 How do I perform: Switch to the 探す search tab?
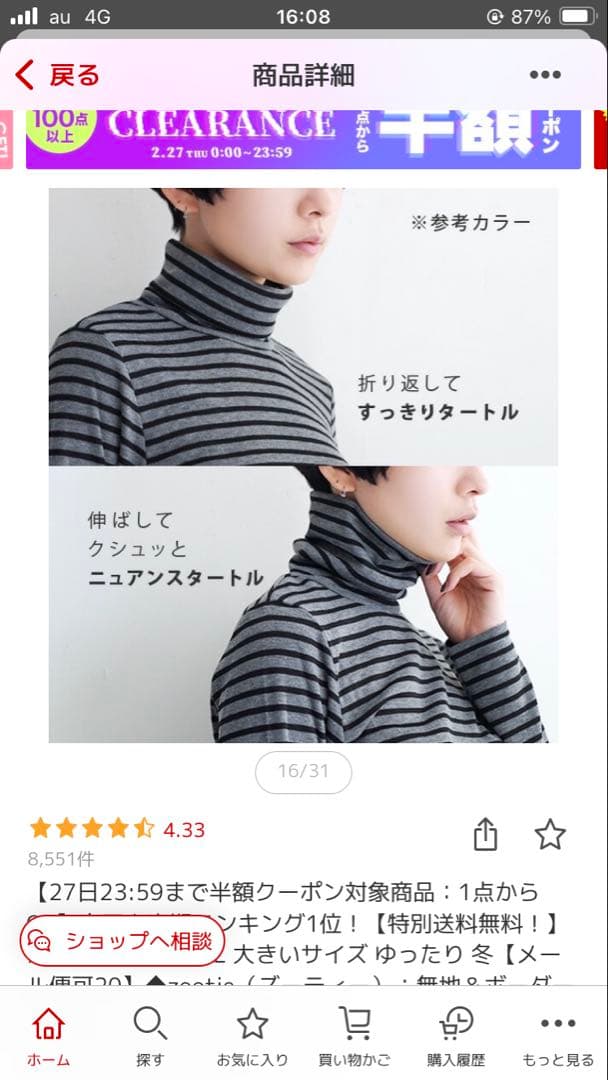[x=150, y=1035]
